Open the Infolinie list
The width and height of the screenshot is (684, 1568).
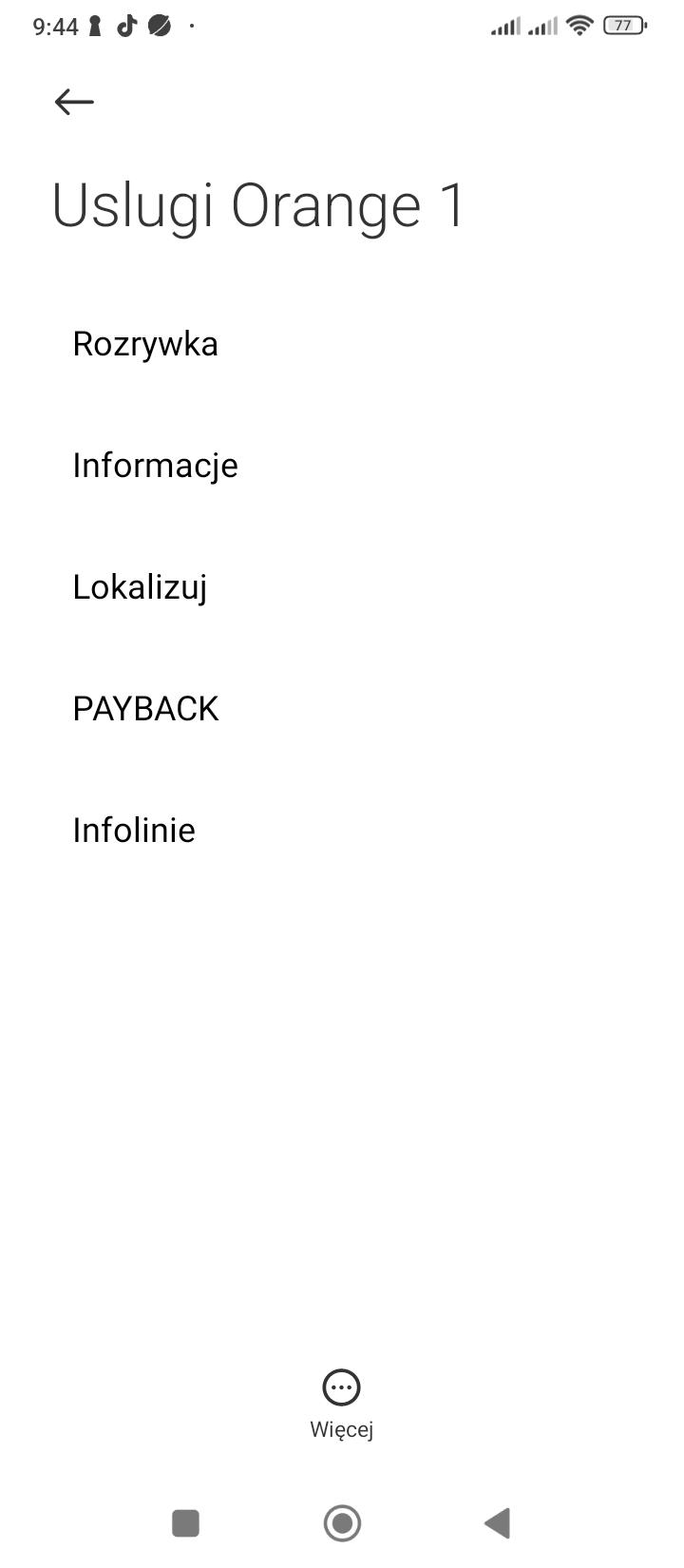134,831
